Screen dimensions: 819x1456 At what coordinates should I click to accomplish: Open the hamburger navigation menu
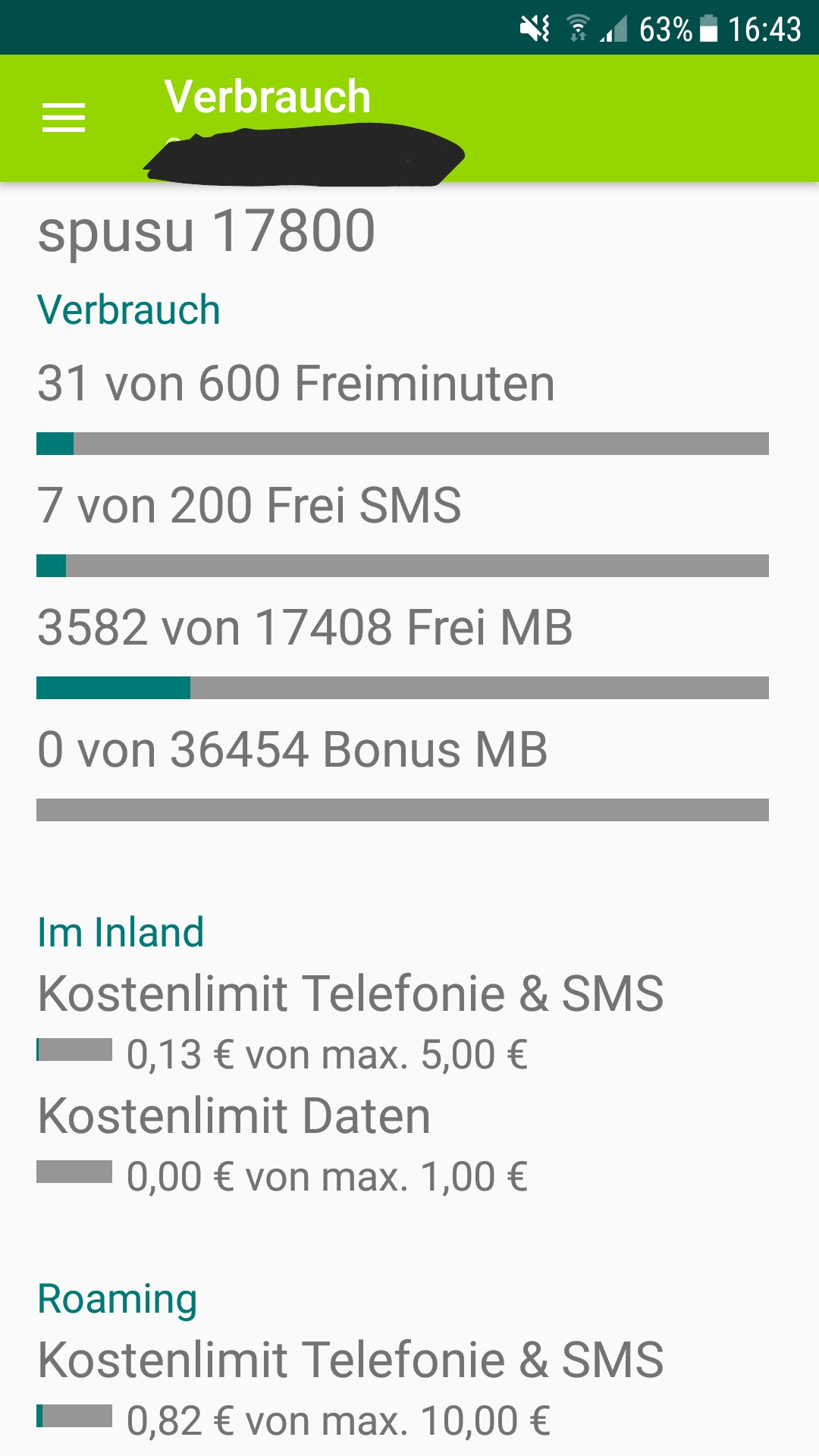(x=64, y=118)
